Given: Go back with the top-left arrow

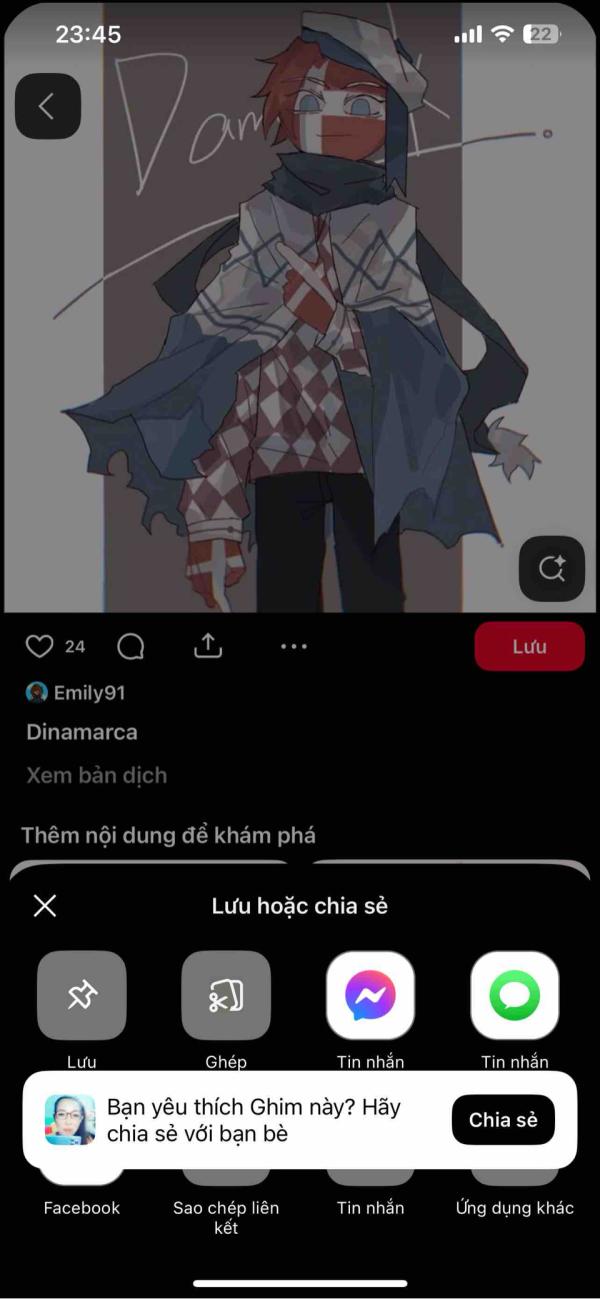Looking at the screenshot, I should pos(47,106).
